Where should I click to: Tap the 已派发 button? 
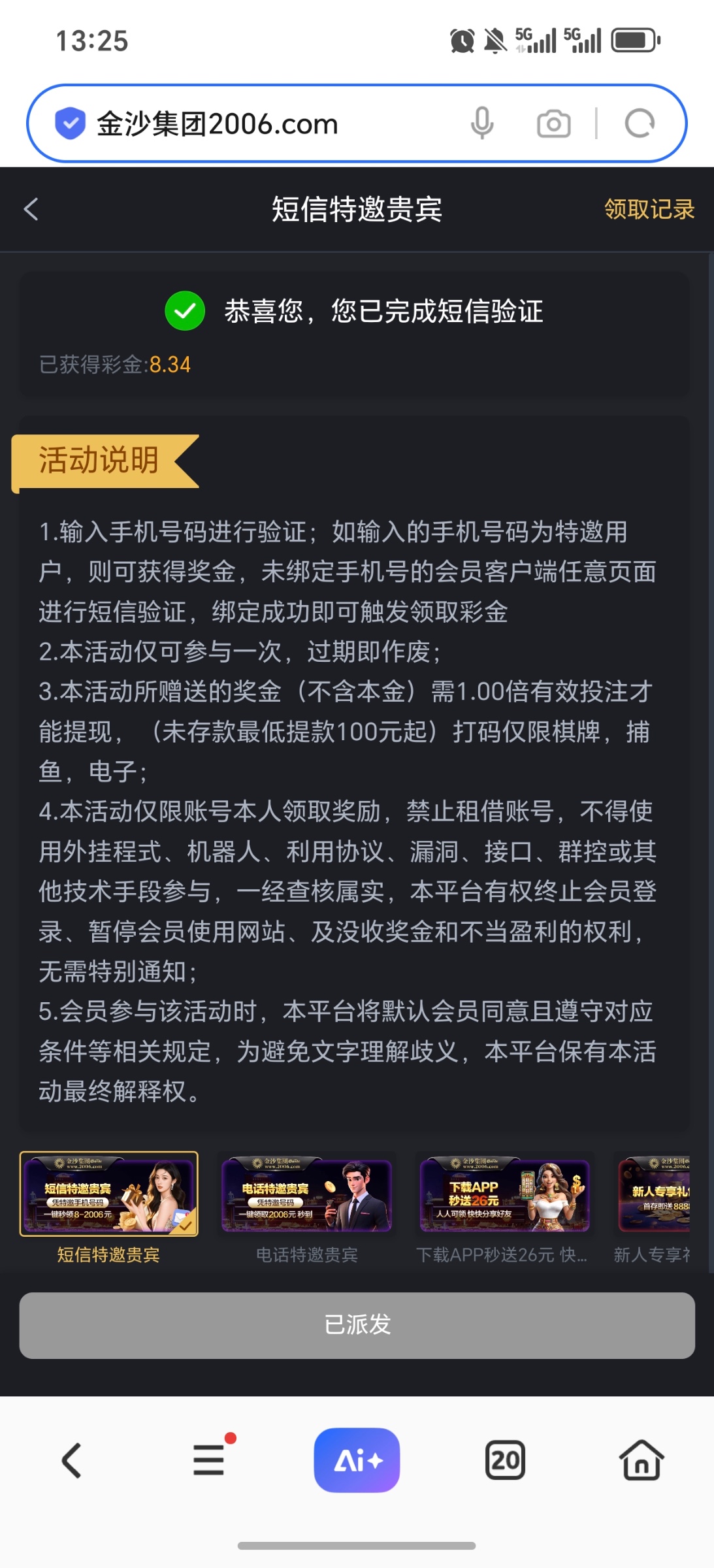pyautogui.click(x=357, y=1325)
